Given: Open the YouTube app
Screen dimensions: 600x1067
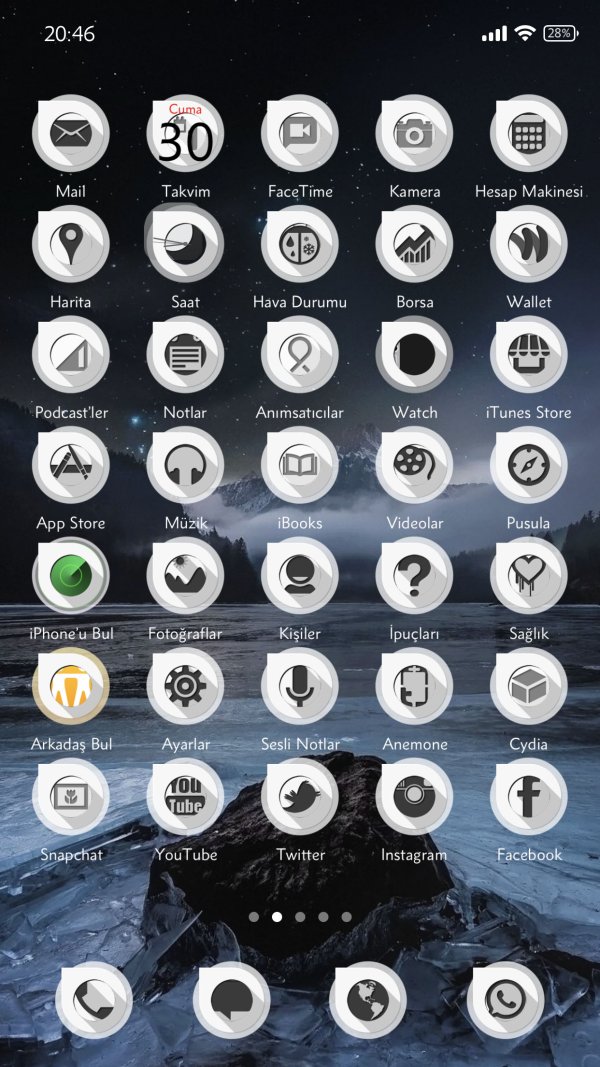Looking at the screenshot, I should point(185,797).
